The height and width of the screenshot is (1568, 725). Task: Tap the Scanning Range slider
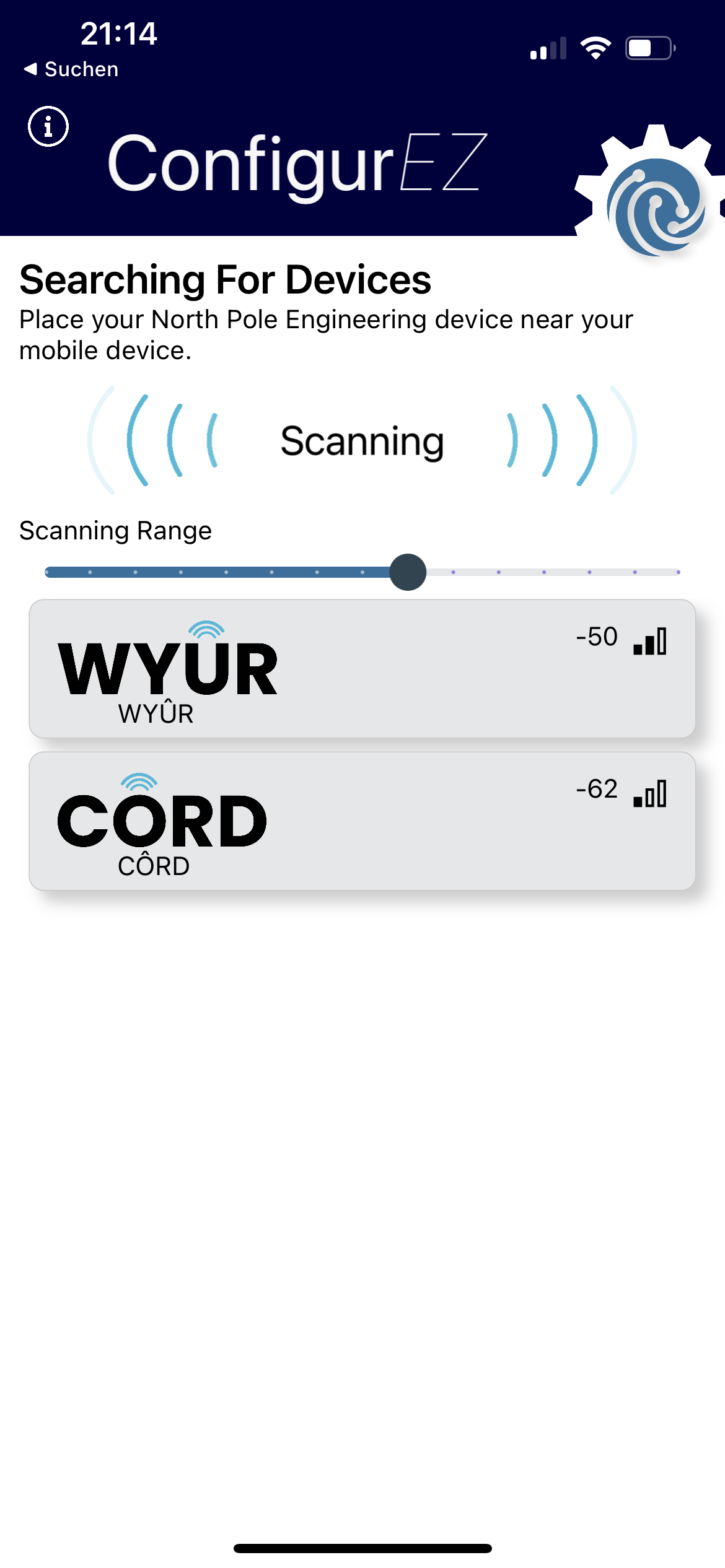[x=362, y=572]
